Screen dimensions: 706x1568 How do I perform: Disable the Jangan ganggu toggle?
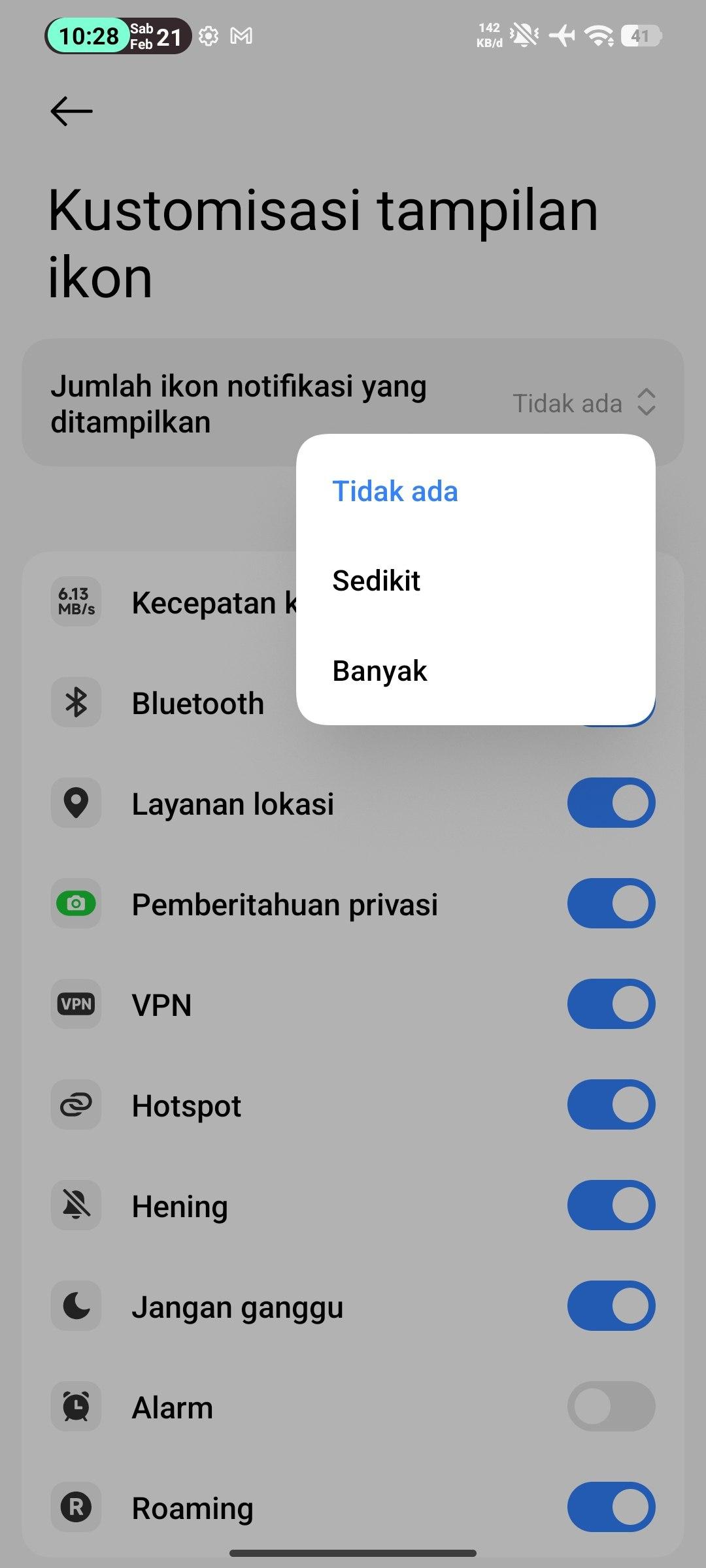pyautogui.click(x=611, y=1306)
